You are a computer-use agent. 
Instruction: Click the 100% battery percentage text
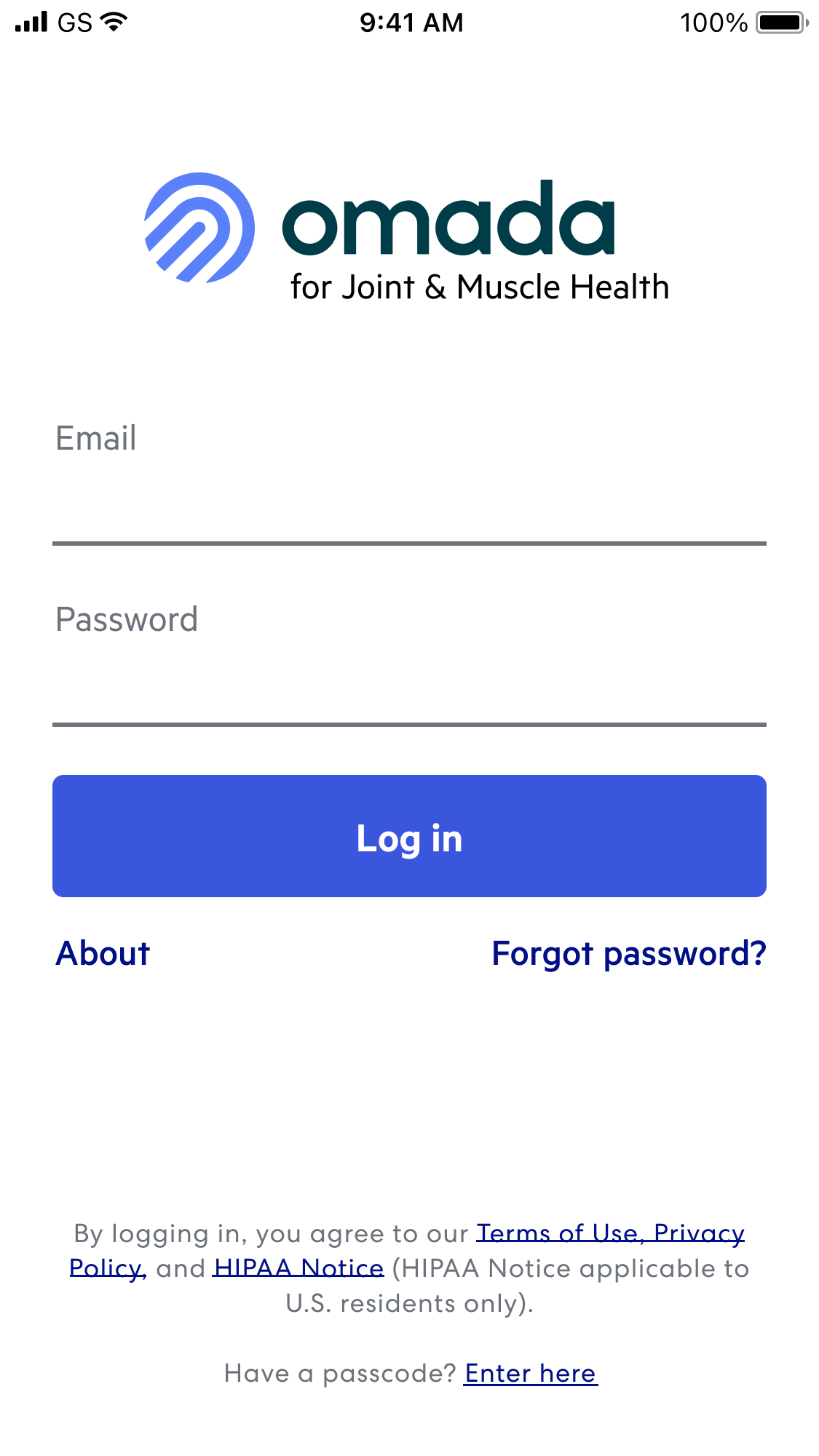point(712,22)
